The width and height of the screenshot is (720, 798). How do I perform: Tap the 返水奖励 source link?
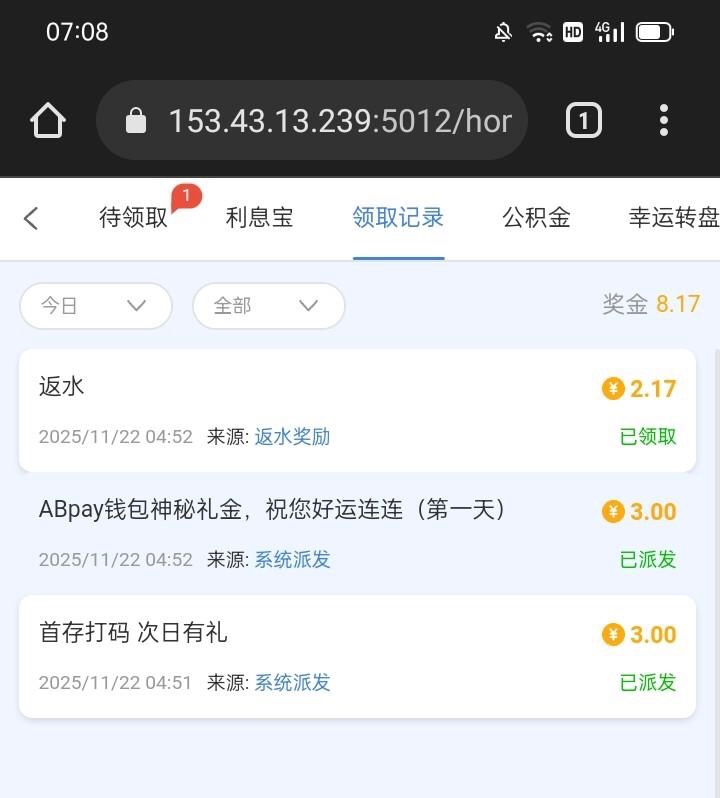pyautogui.click(x=292, y=437)
